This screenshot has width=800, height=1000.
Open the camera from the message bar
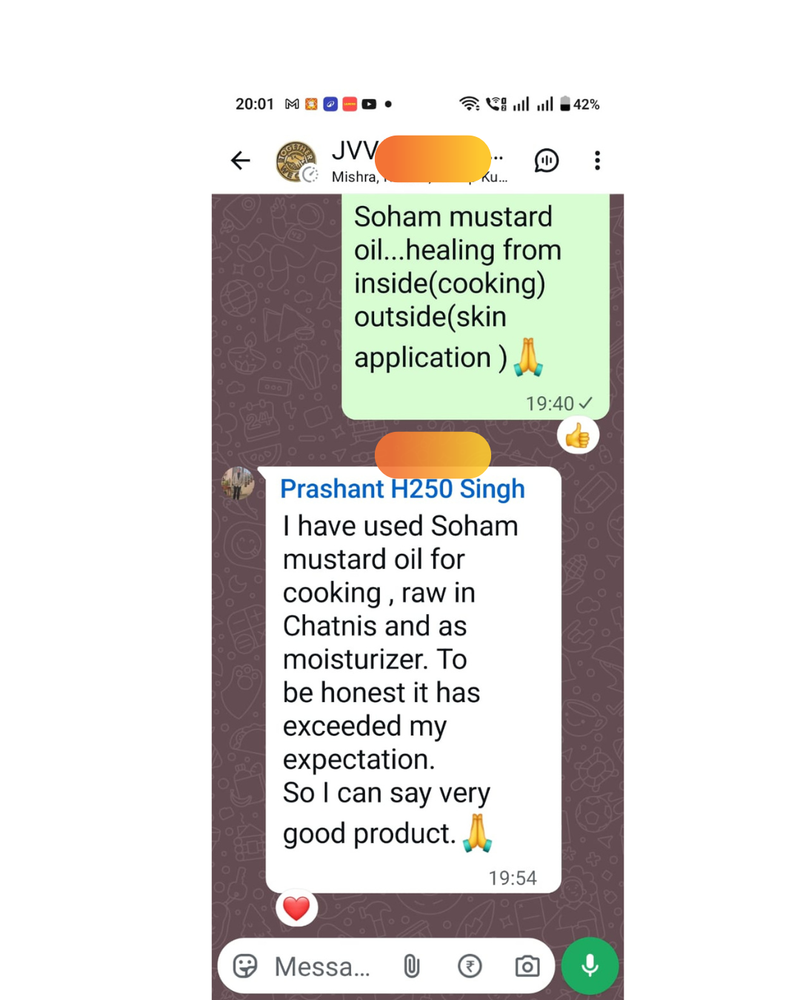527,966
